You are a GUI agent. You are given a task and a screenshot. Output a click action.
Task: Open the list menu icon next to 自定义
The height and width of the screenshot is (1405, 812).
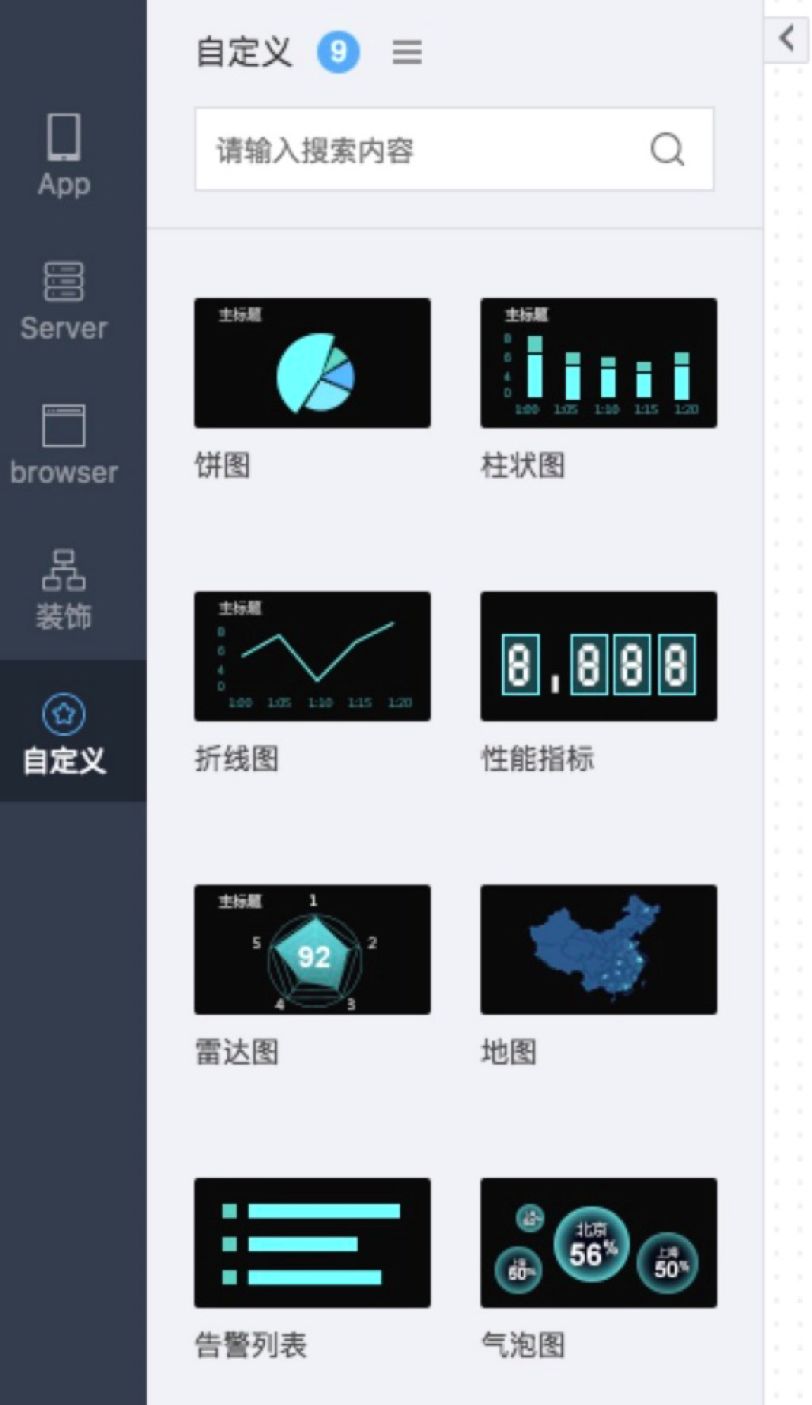(407, 52)
